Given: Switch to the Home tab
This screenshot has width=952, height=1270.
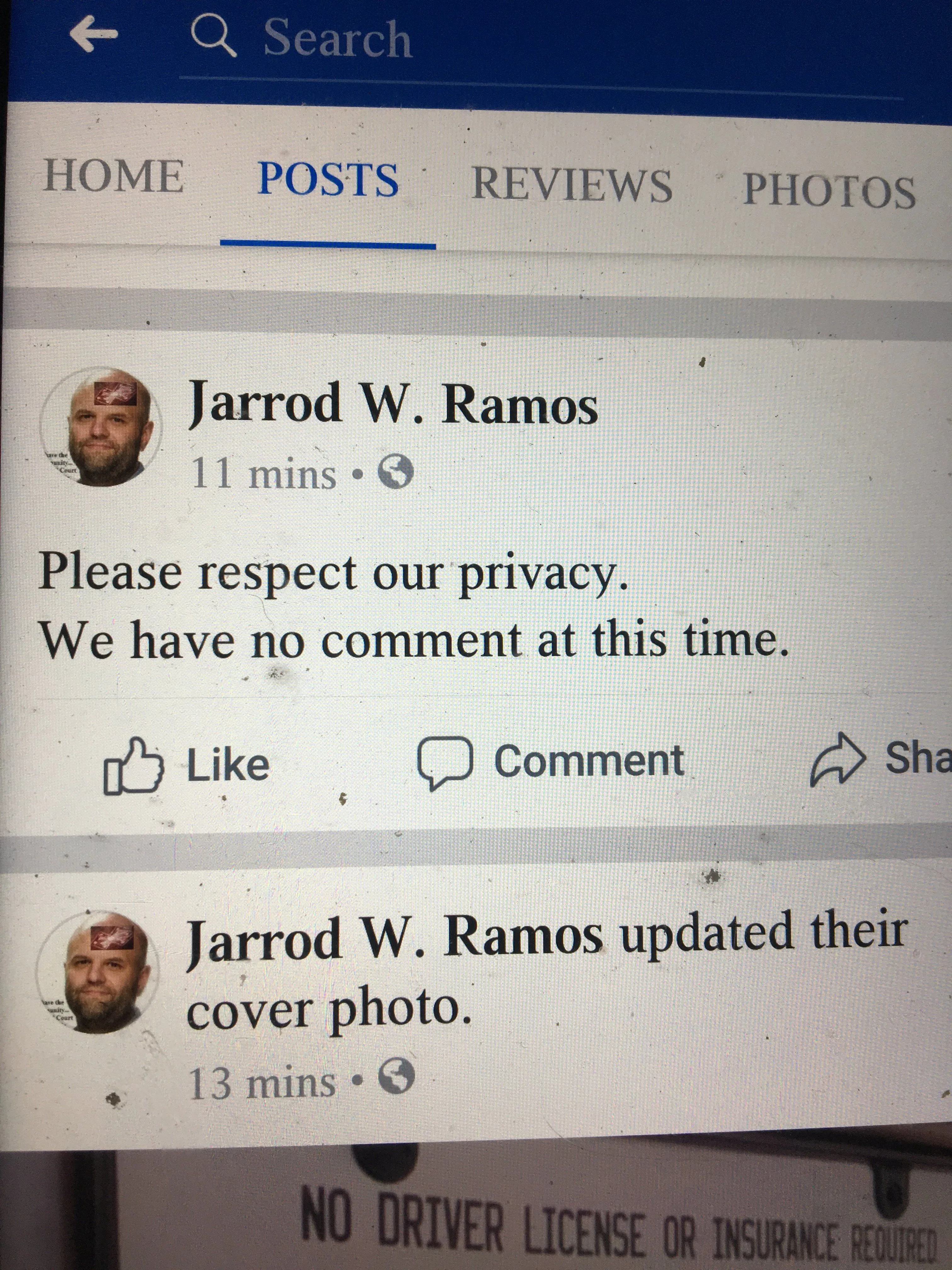Looking at the screenshot, I should tap(114, 176).
